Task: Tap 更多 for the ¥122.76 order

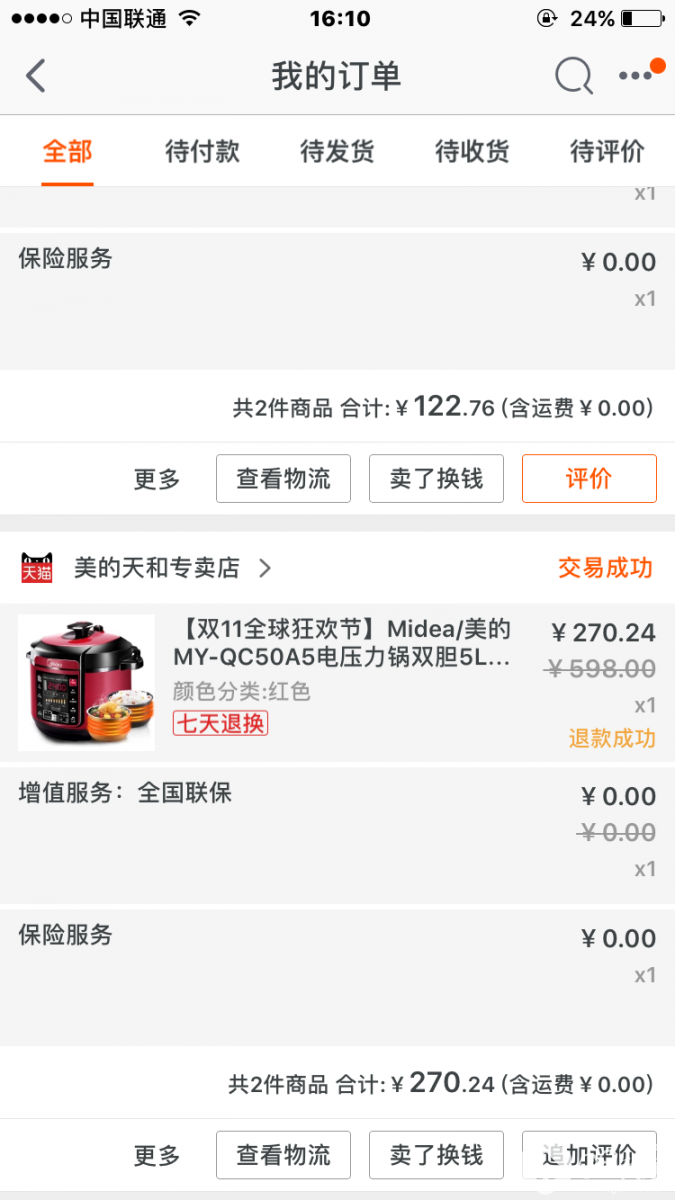Action: coord(157,479)
